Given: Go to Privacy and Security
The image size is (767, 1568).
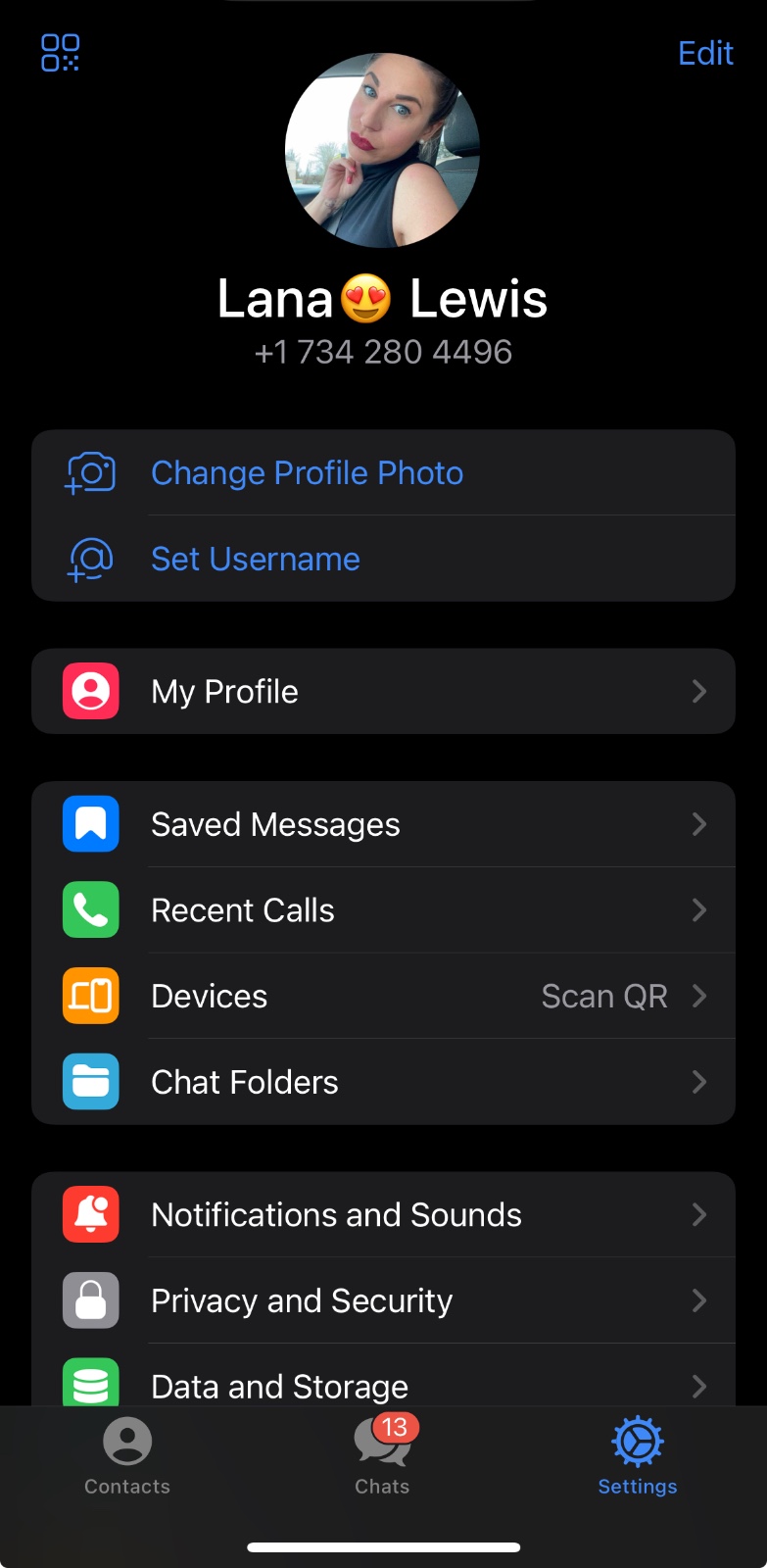Looking at the screenshot, I should pos(382,1300).
